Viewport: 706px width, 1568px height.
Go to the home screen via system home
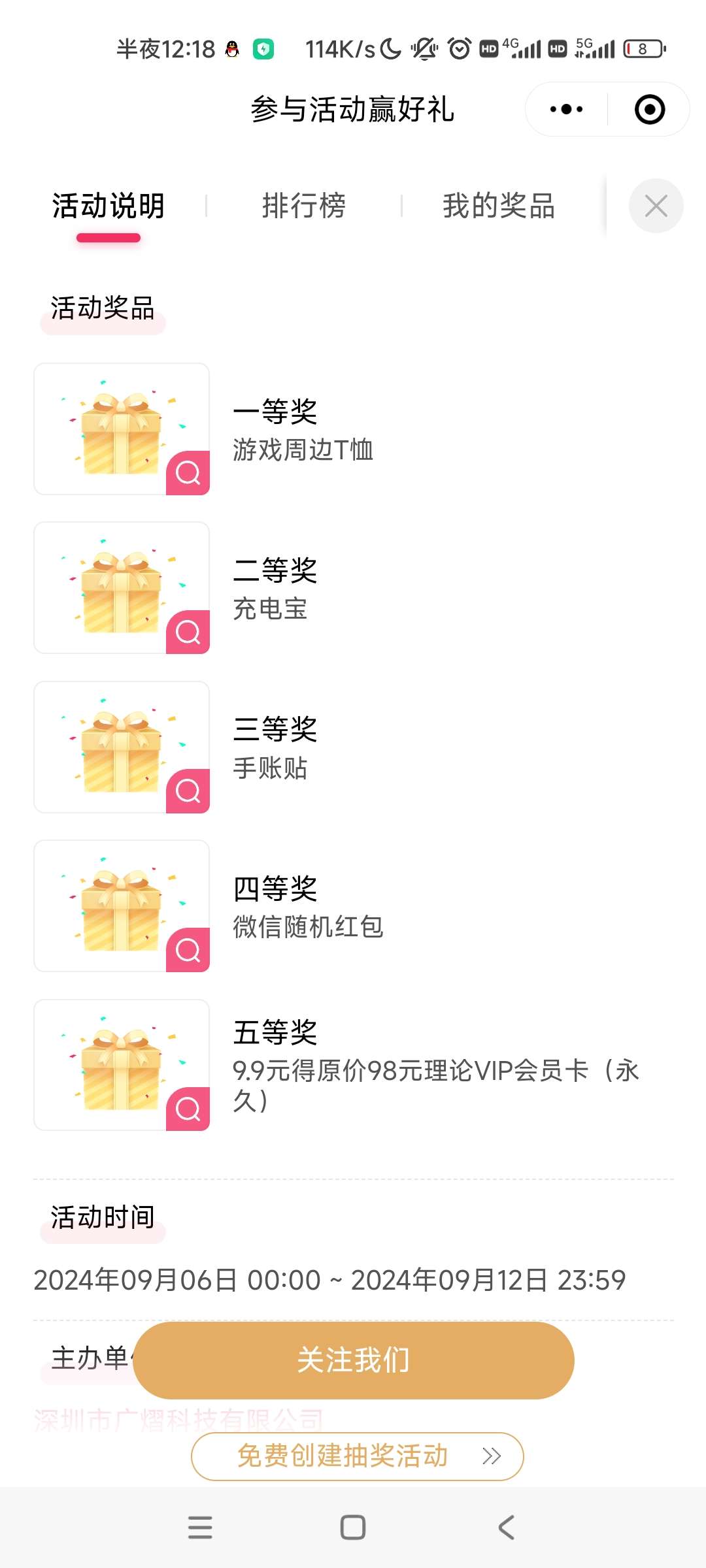353,1527
